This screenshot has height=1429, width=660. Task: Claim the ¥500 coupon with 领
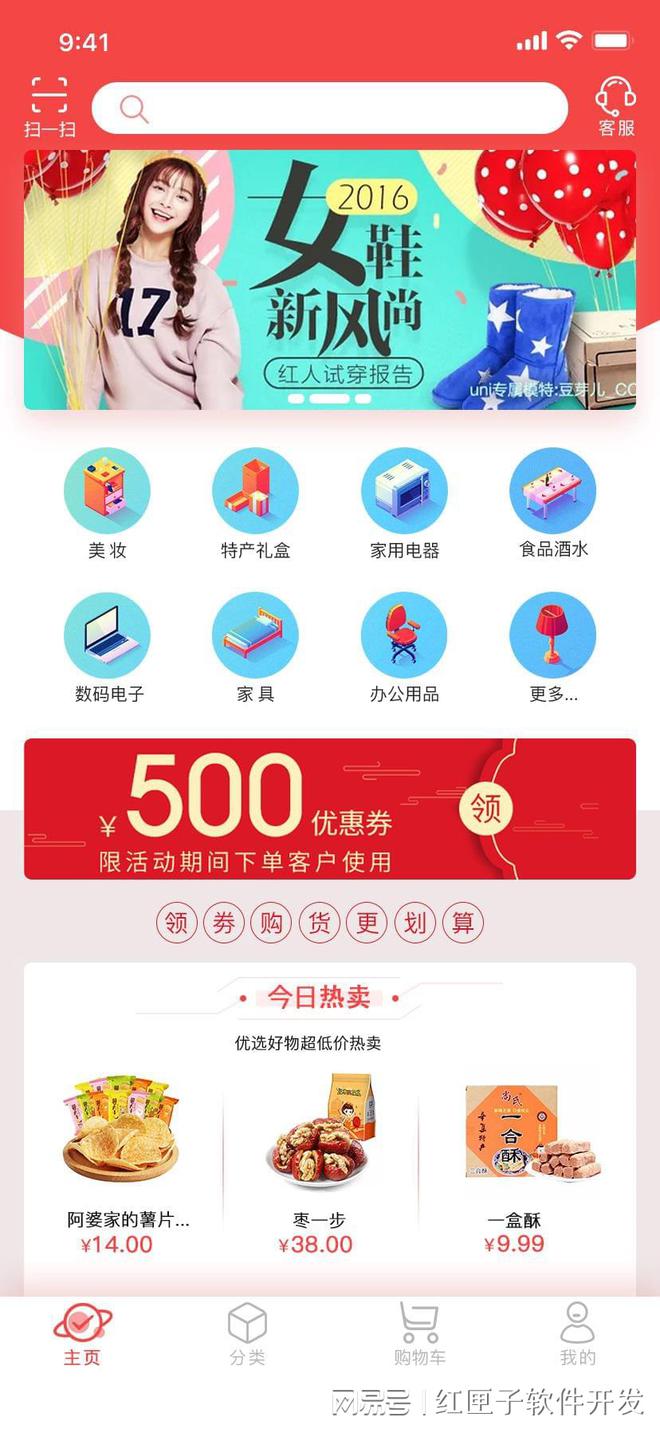[486, 808]
